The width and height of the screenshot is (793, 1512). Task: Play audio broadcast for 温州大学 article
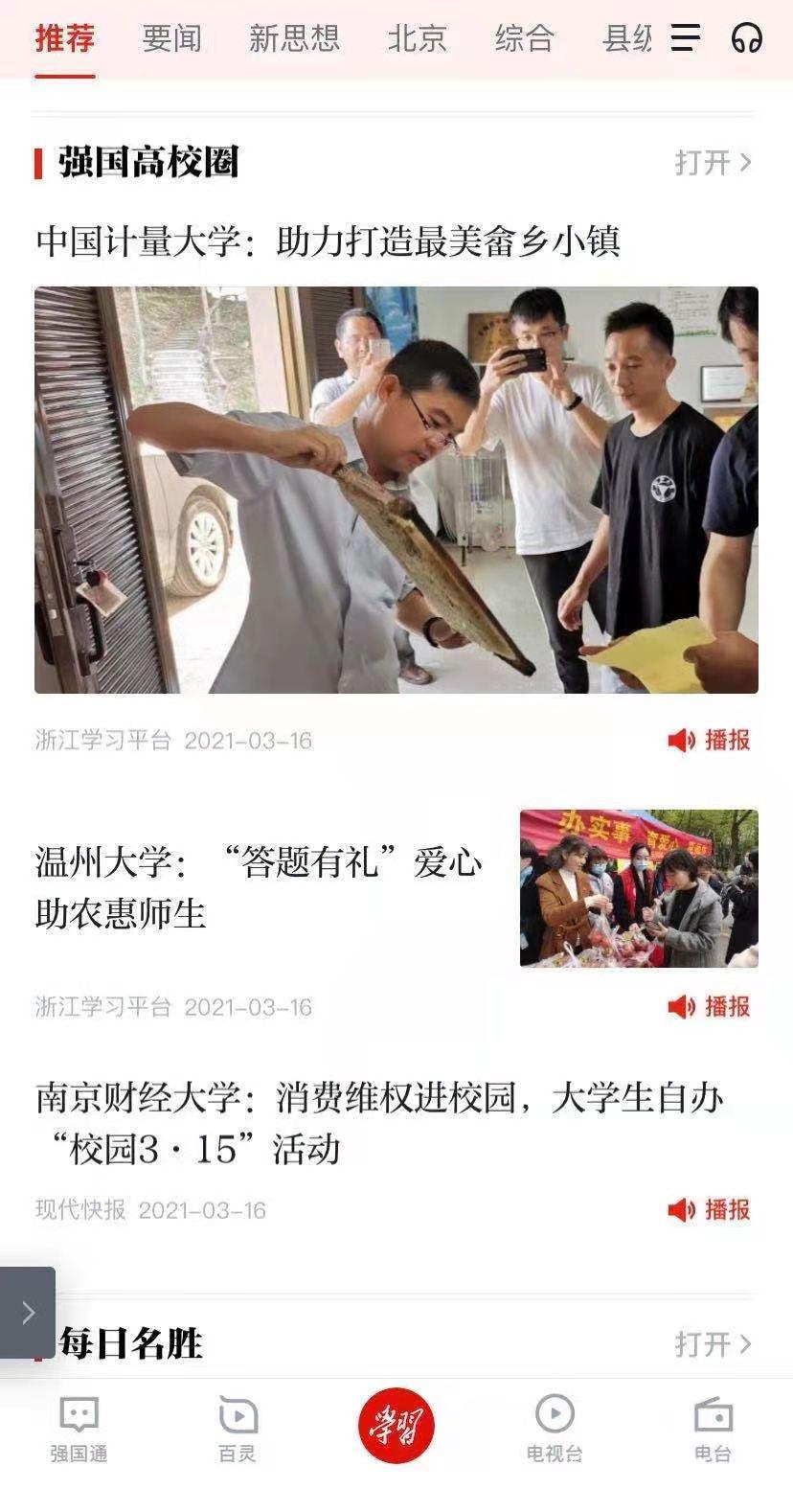pyautogui.click(x=709, y=1006)
